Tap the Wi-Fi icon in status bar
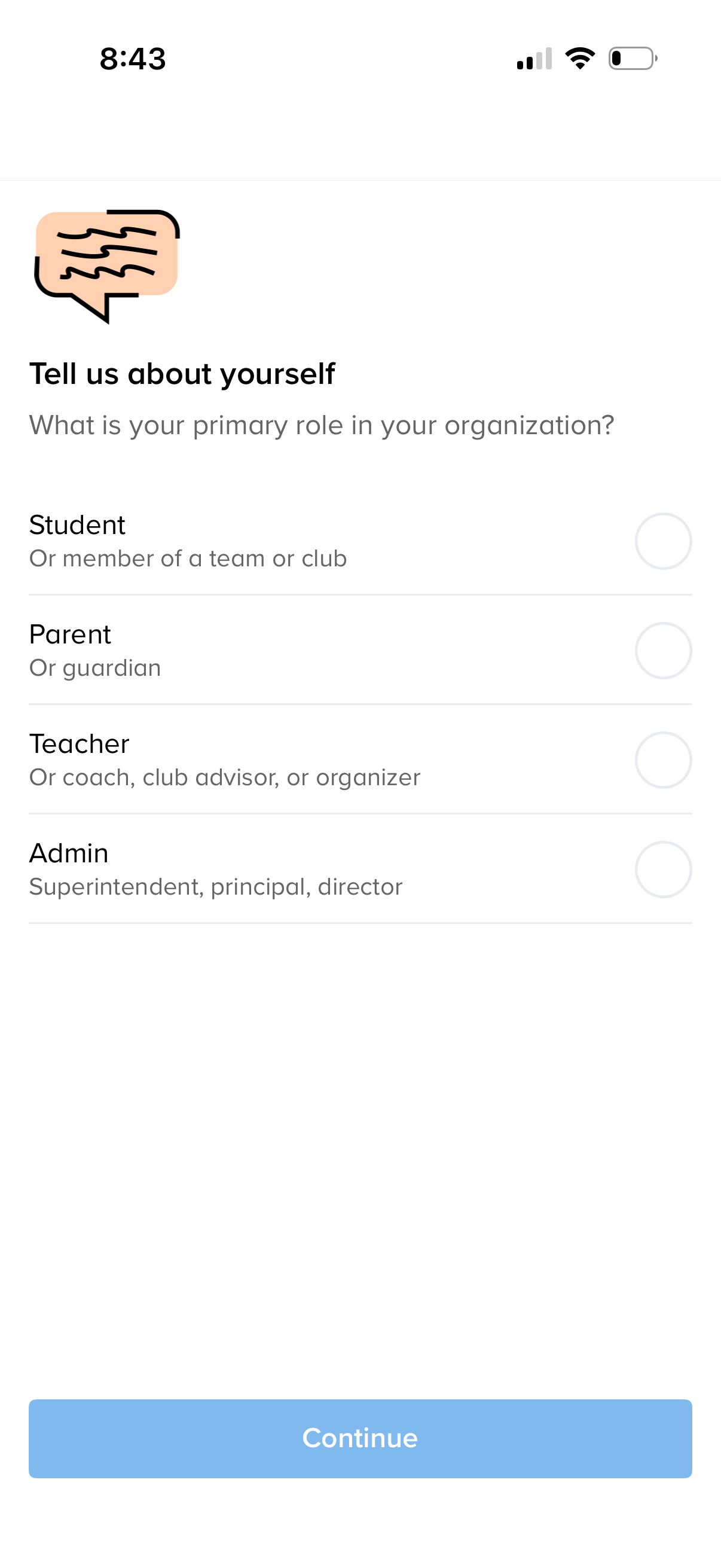The image size is (721, 1568). 579,58
